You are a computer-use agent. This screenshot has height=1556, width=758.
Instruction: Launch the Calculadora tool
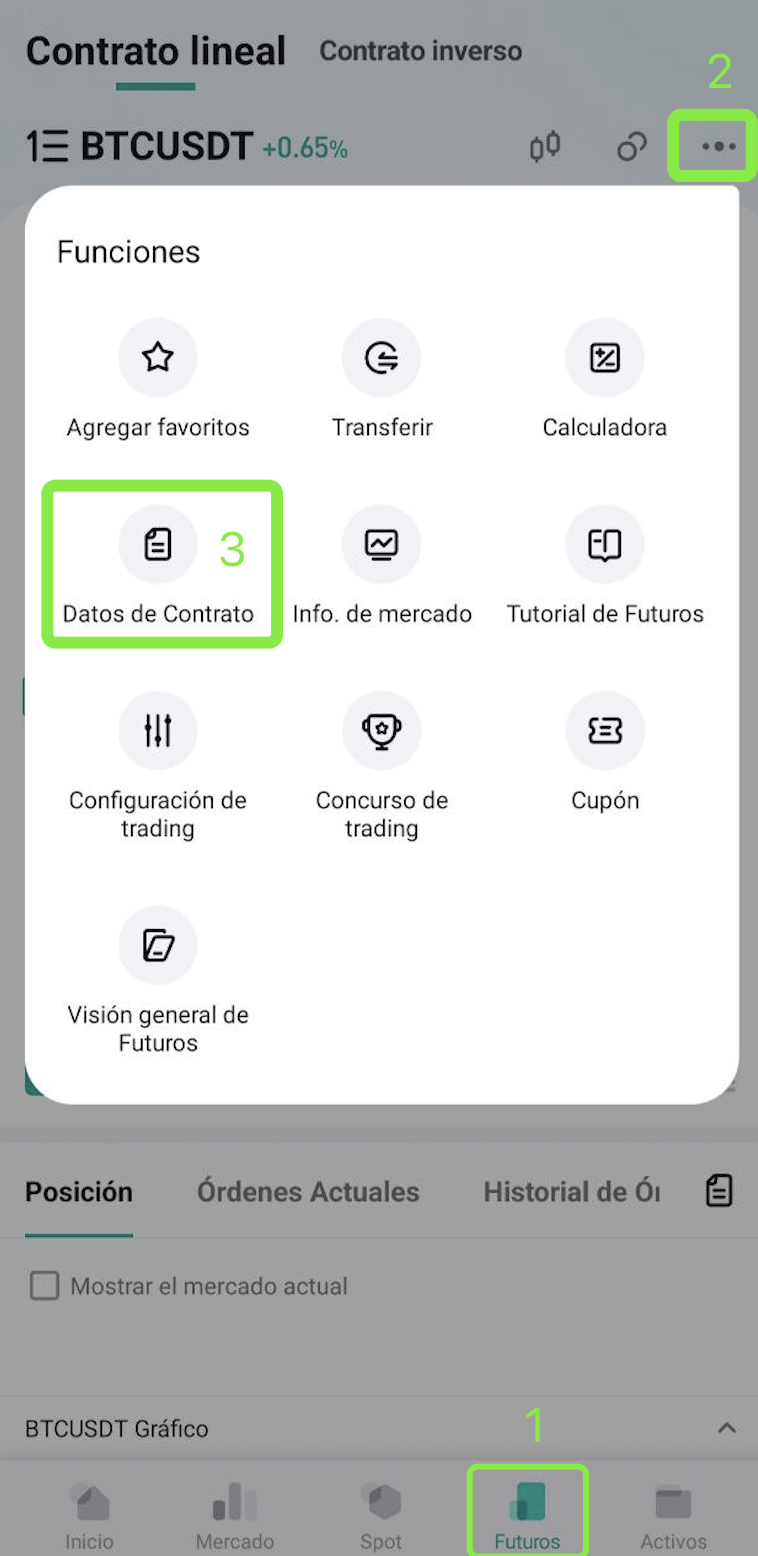coord(605,379)
